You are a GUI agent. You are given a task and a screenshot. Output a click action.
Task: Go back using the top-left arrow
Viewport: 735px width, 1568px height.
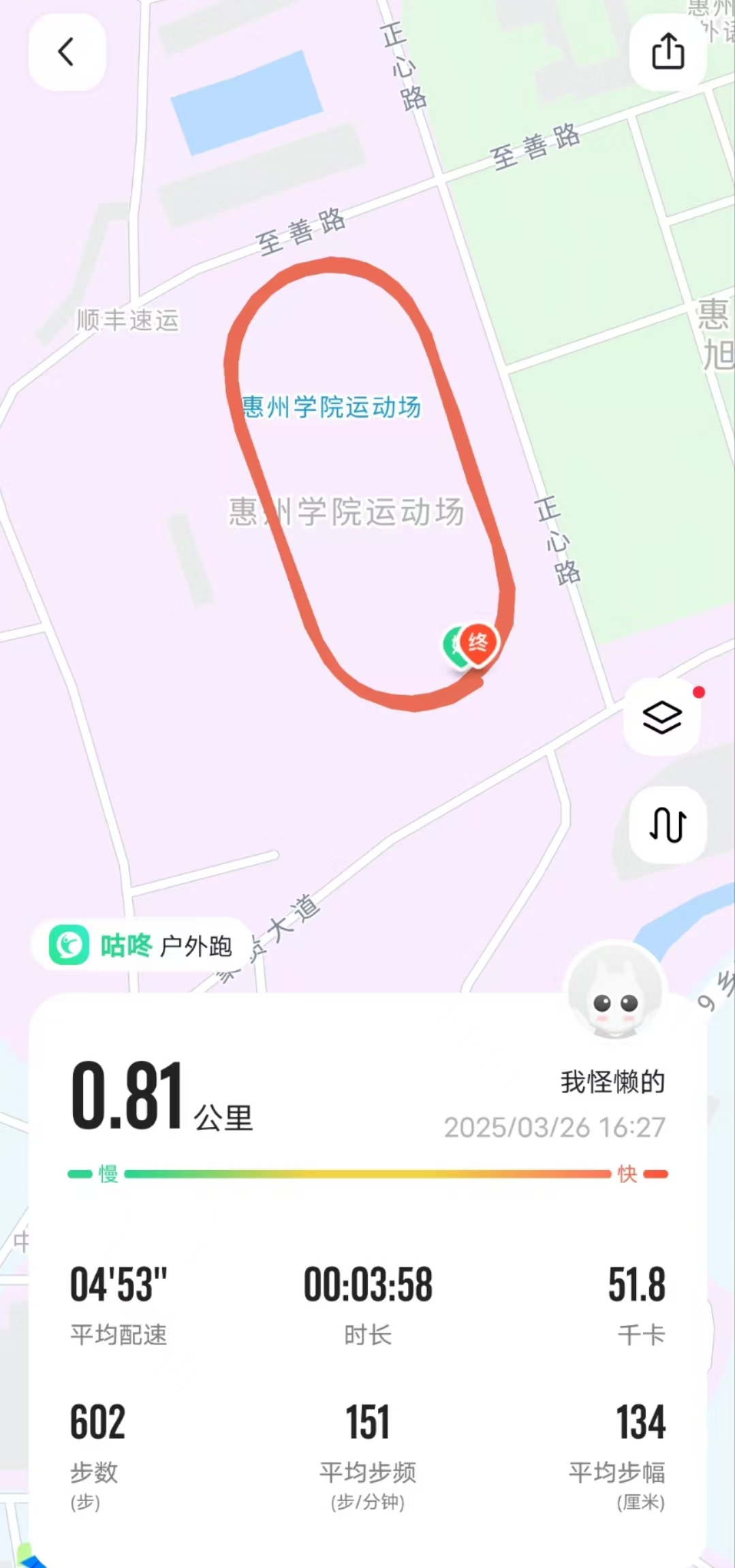tap(66, 52)
